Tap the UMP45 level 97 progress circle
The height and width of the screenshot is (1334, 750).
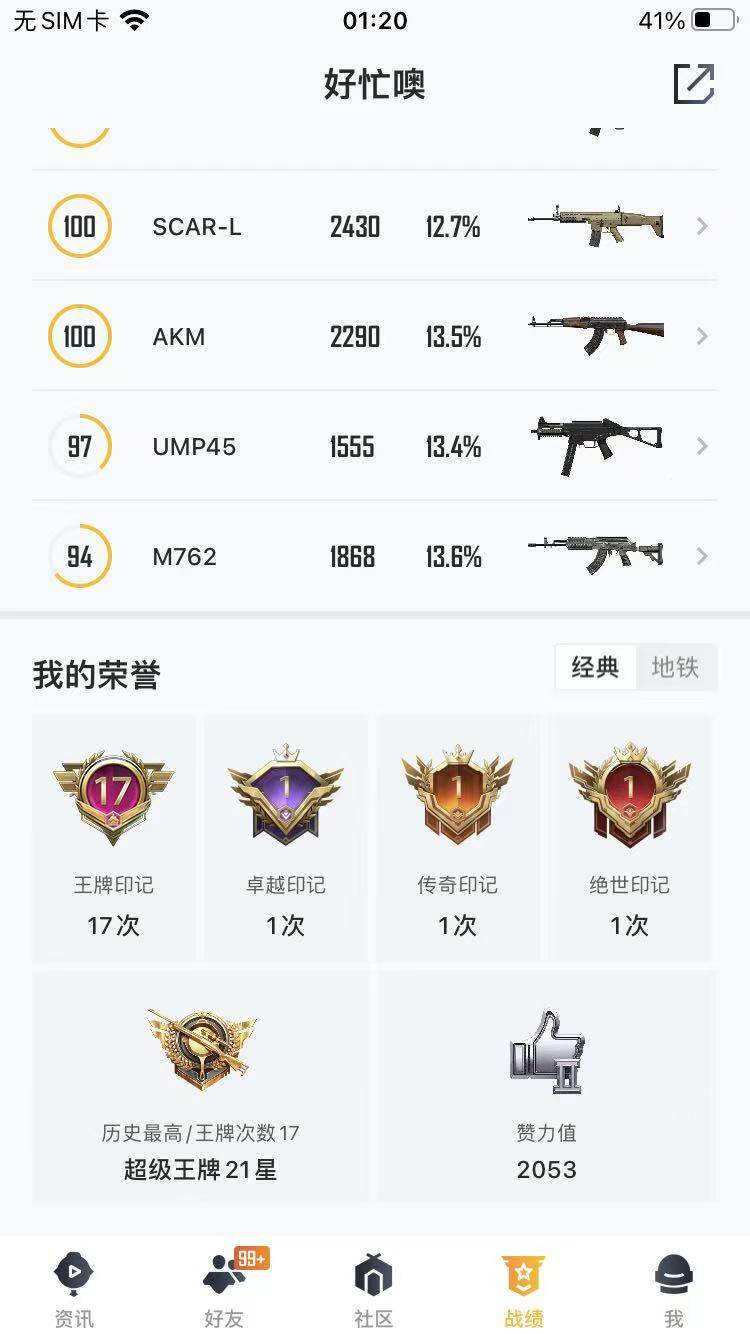pos(79,446)
